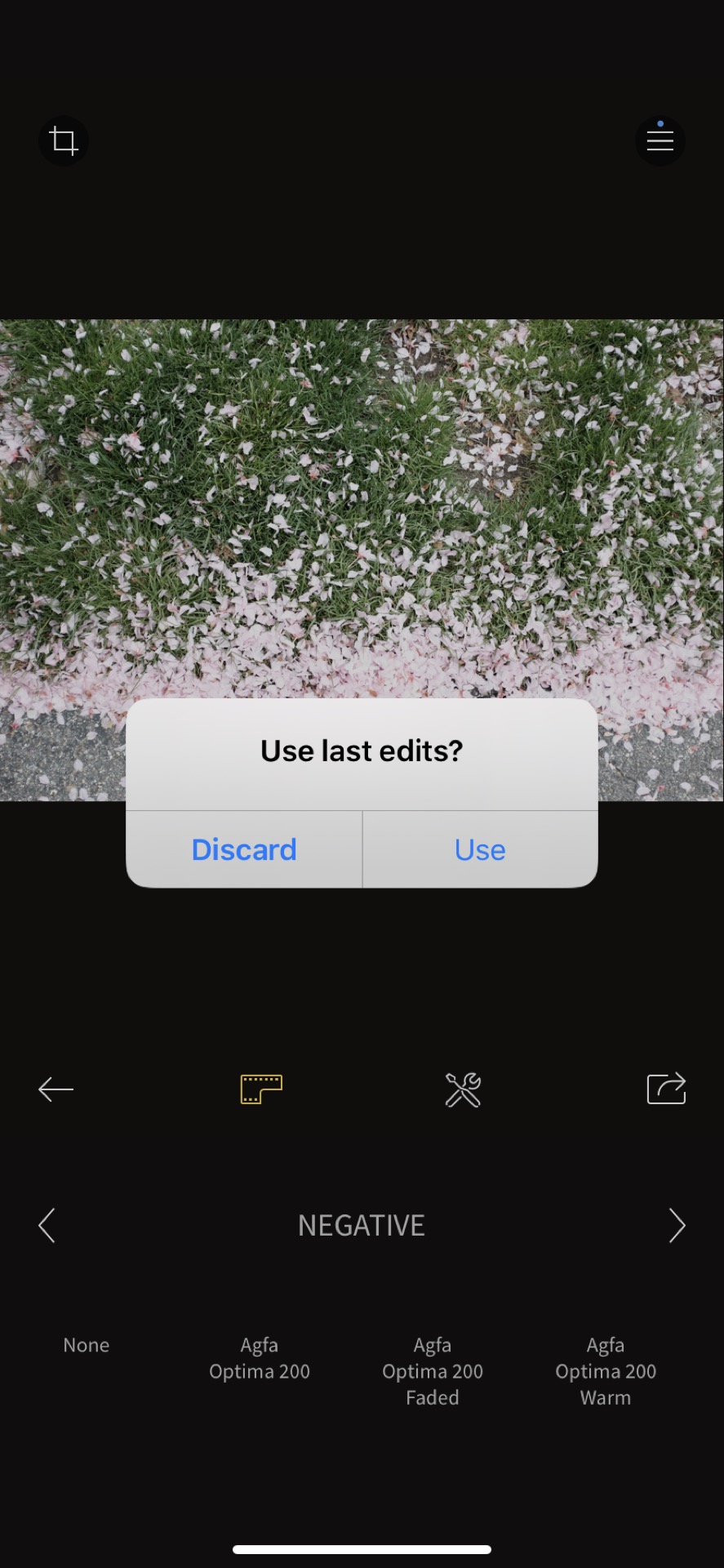This screenshot has height=1568, width=724.
Task: Apply Agfa Optima 200 Faded preset
Action: click(x=433, y=1371)
